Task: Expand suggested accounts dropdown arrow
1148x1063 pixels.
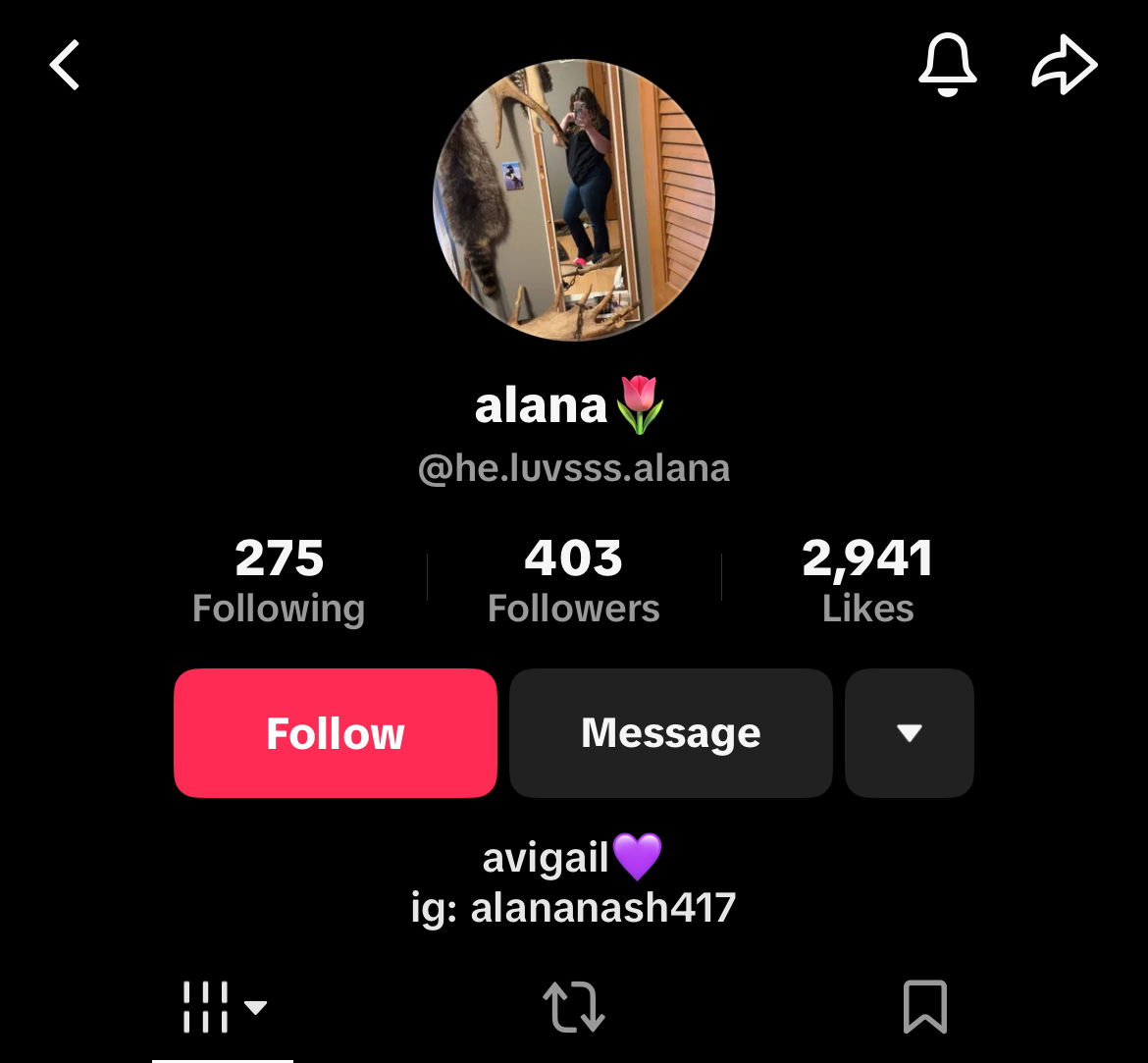Action: (x=909, y=733)
